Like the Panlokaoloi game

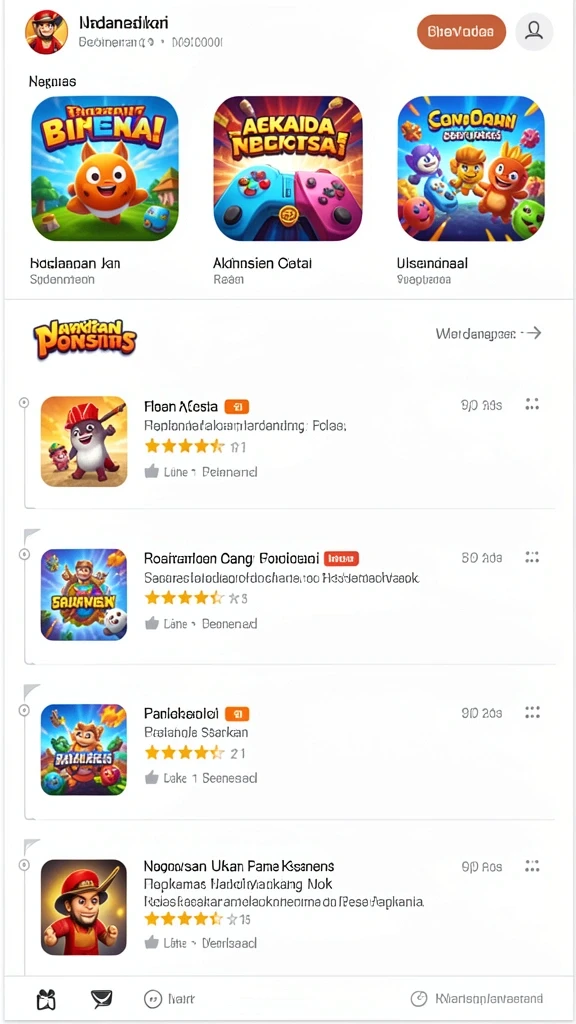(152, 778)
